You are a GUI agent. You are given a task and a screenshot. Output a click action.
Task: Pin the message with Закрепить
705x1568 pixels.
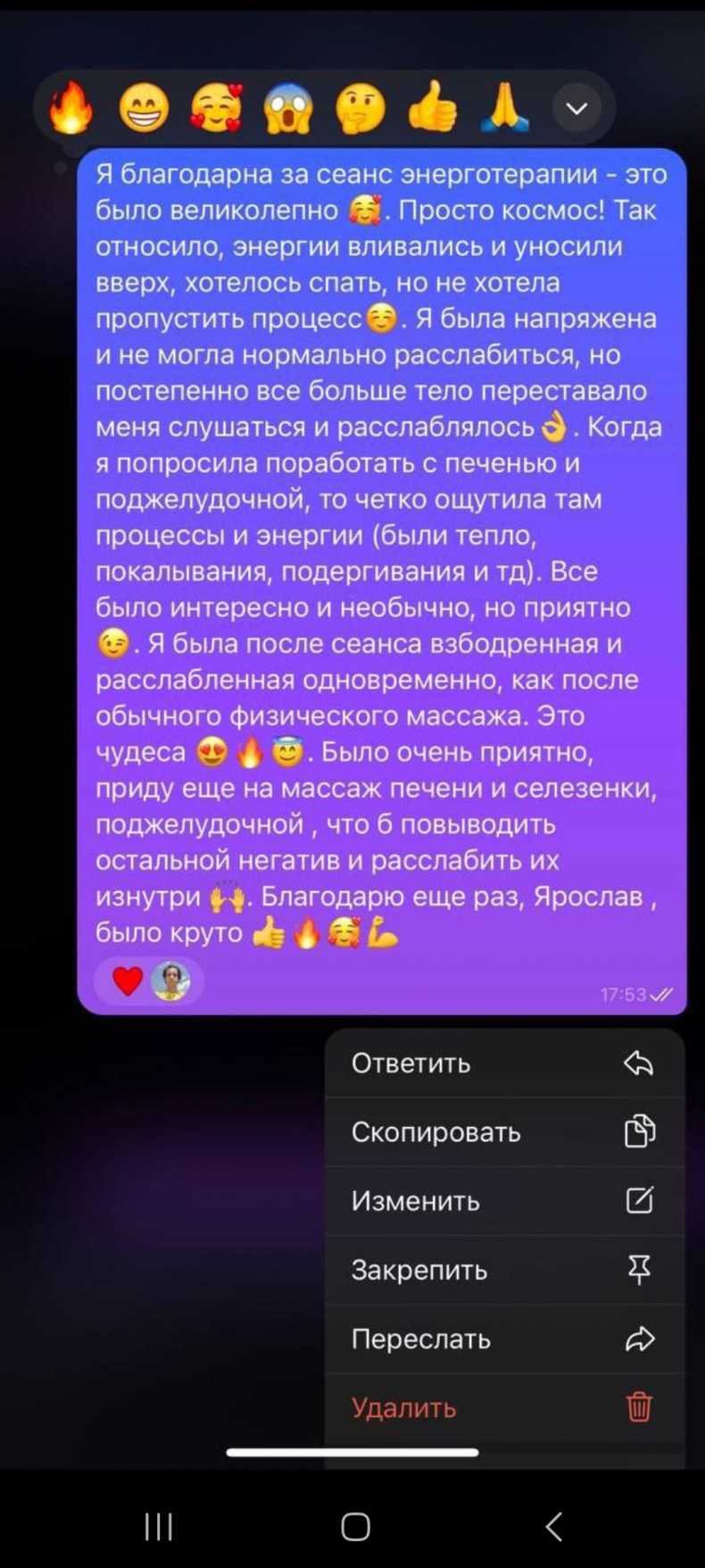505,1270
